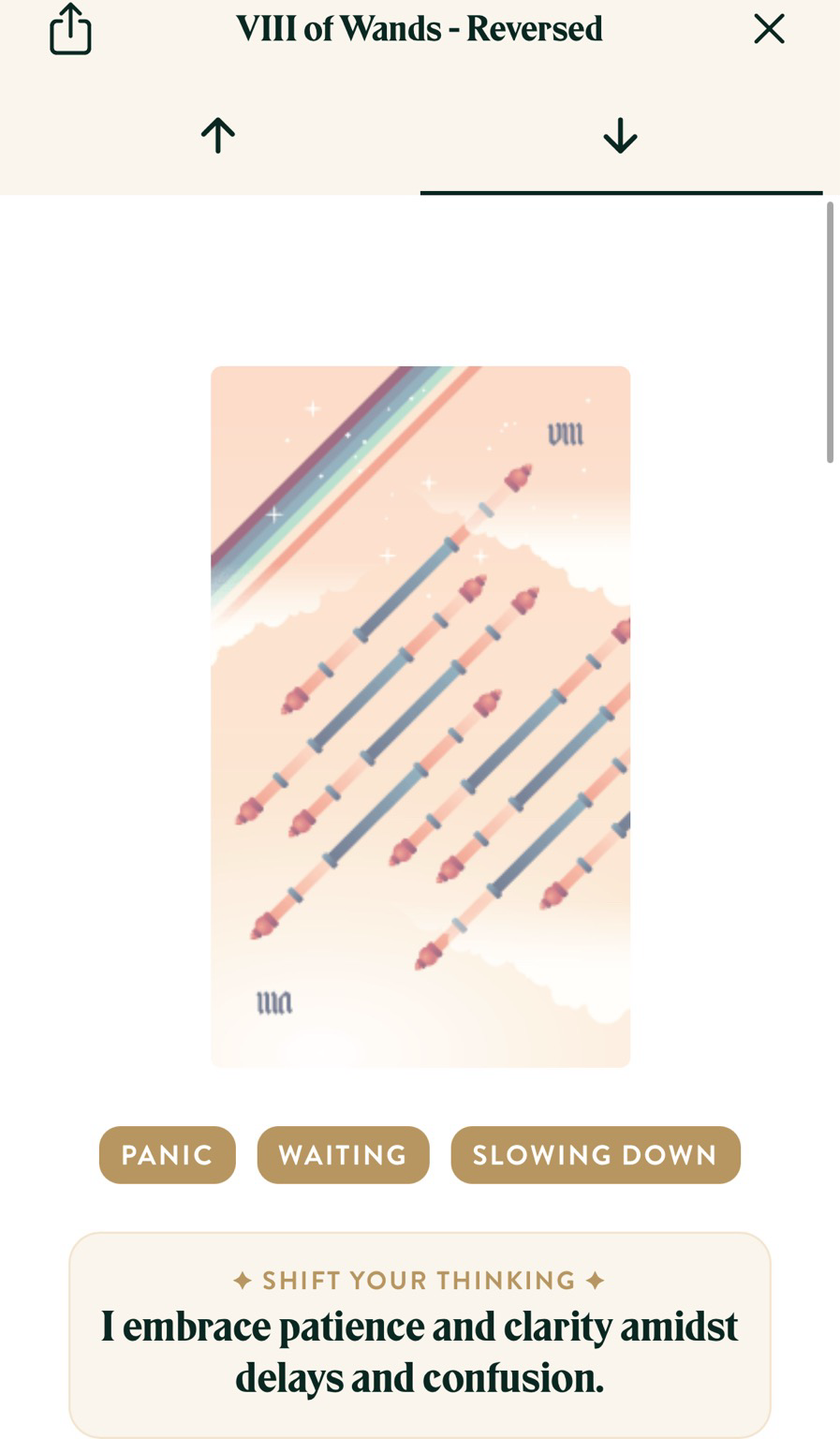Select the reversed down-arrow tab
Screen dimensions: 840x1439
pos(620,136)
